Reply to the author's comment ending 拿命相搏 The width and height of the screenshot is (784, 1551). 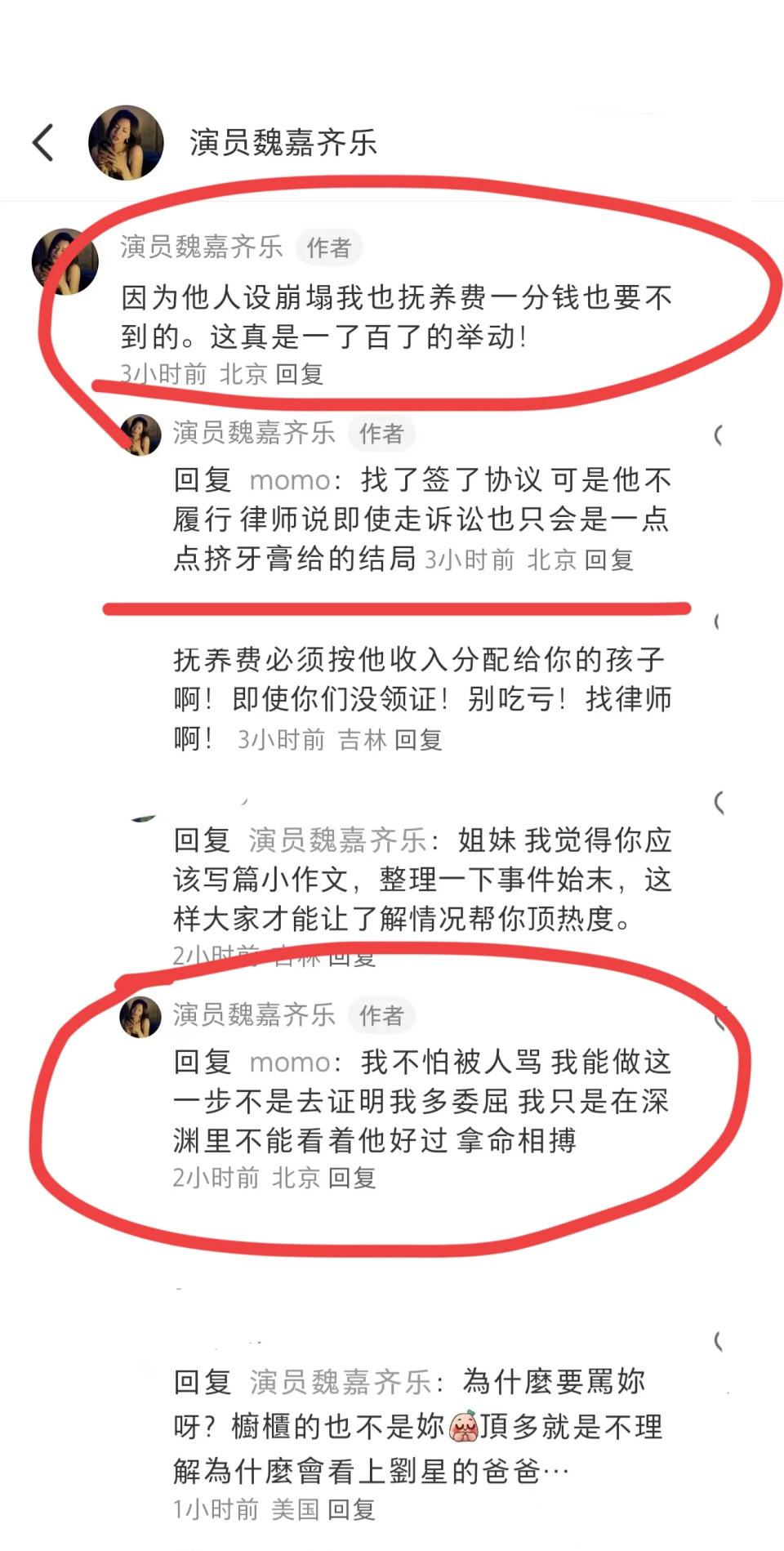(352, 1178)
